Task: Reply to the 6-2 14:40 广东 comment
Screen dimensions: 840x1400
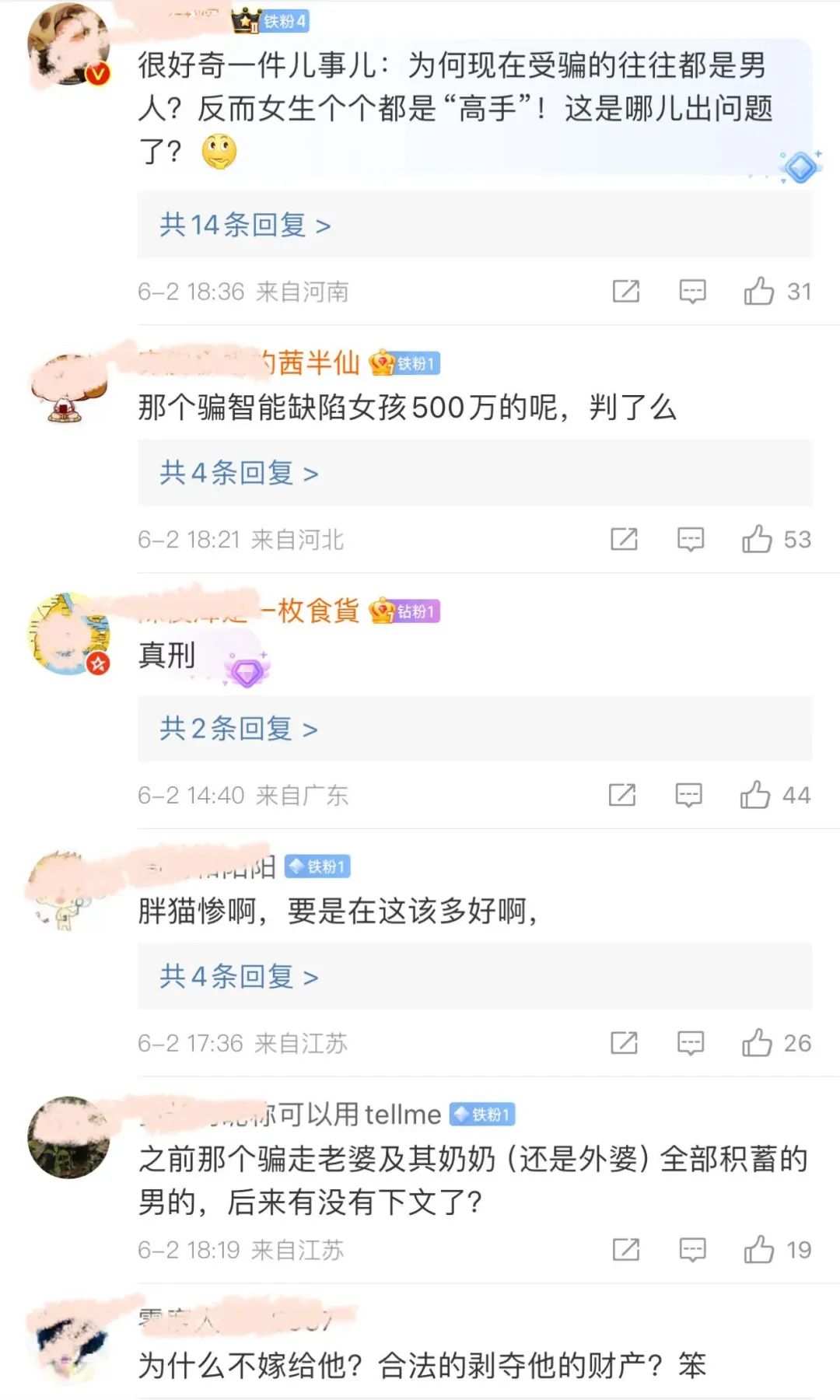Action: [x=688, y=795]
